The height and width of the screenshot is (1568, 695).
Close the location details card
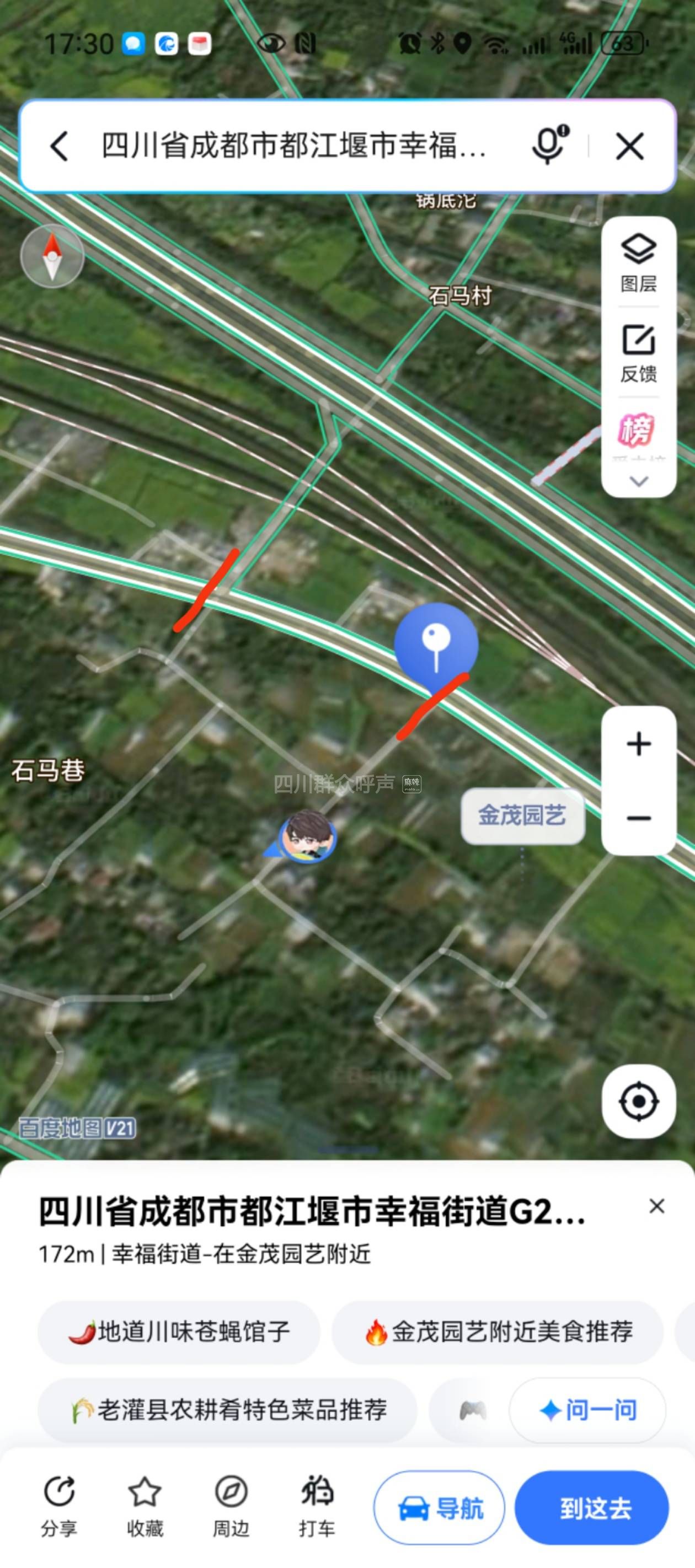coord(656,1206)
